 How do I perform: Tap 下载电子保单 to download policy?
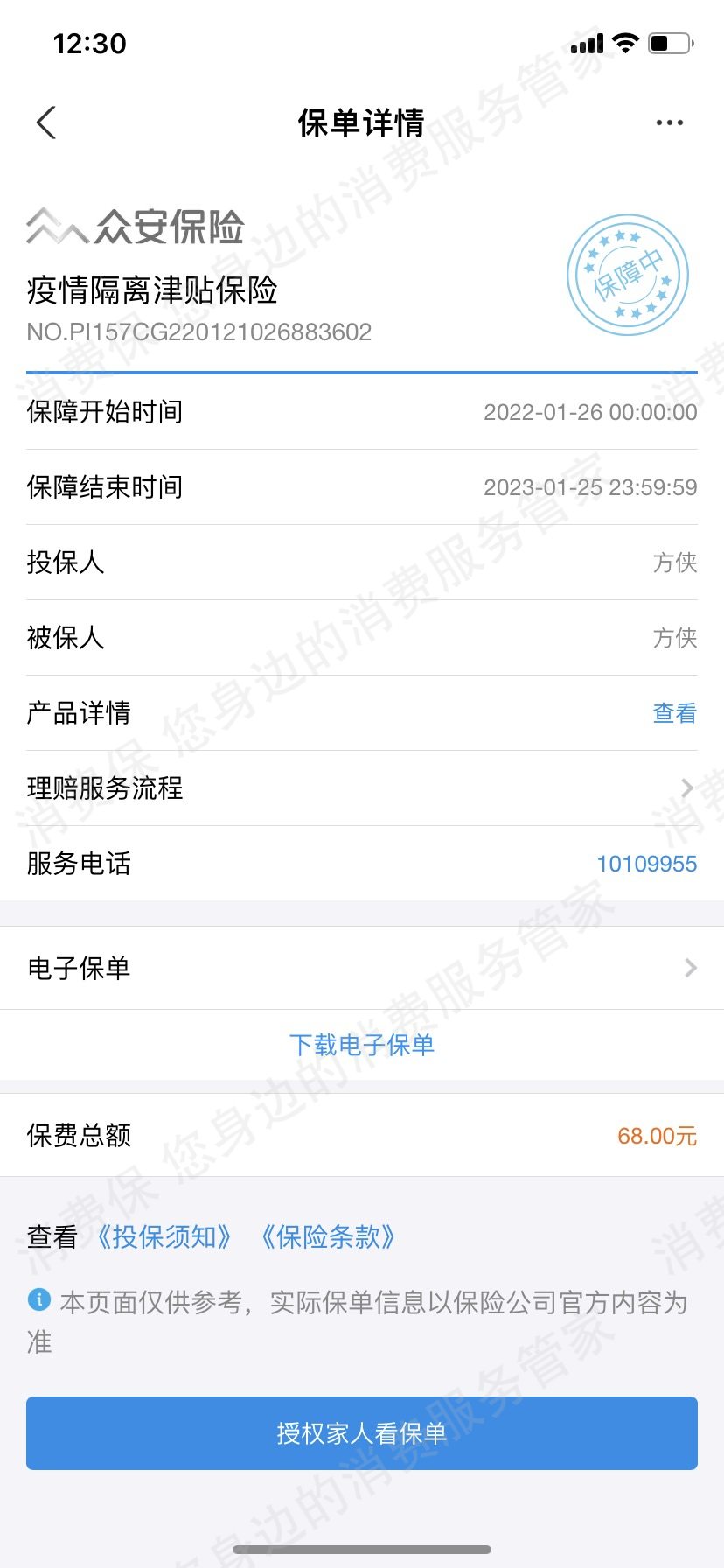[x=362, y=1045]
